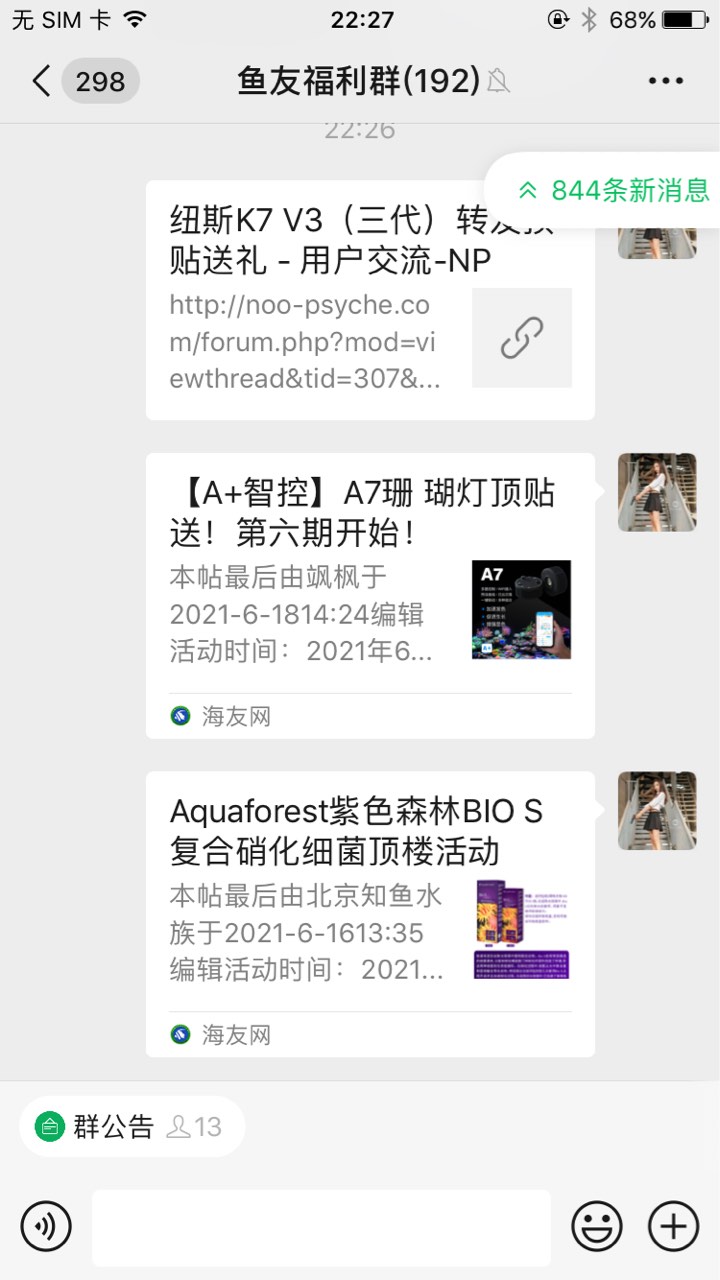Open the plus attachments menu
Image resolution: width=720 pixels, height=1280 pixels.
click(x=674, y=1226)
